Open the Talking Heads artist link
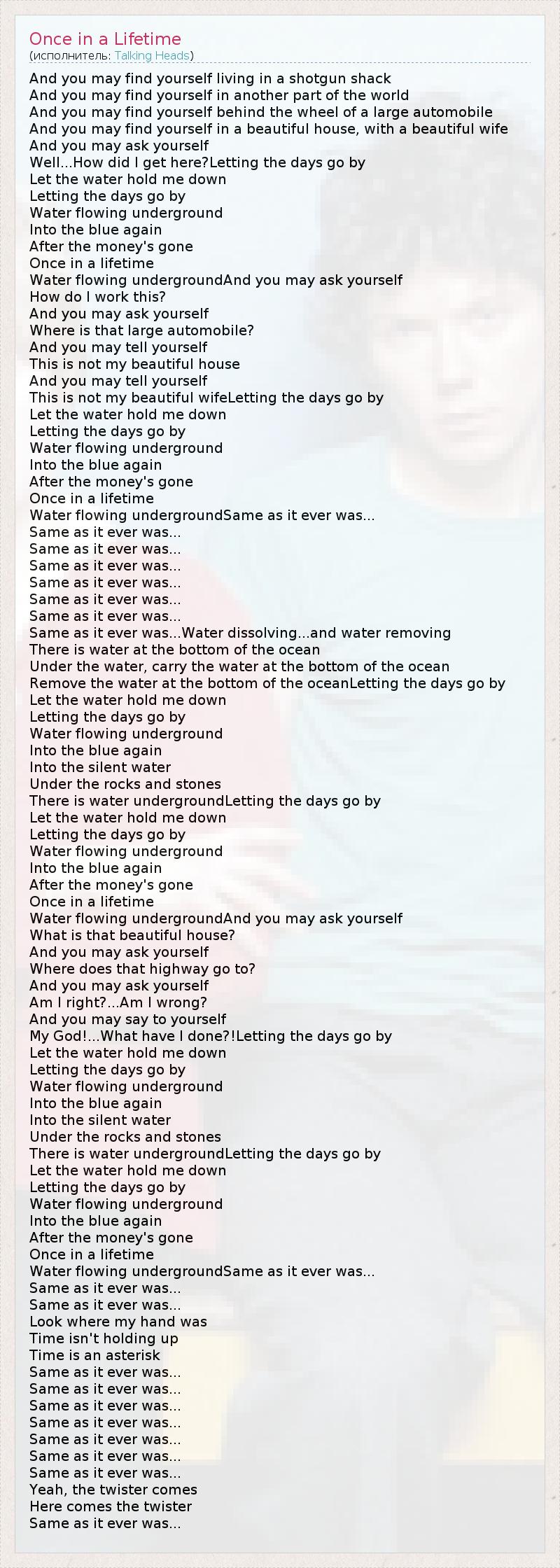Viewport: 560px width, 1568px height. tap(152, 55)
